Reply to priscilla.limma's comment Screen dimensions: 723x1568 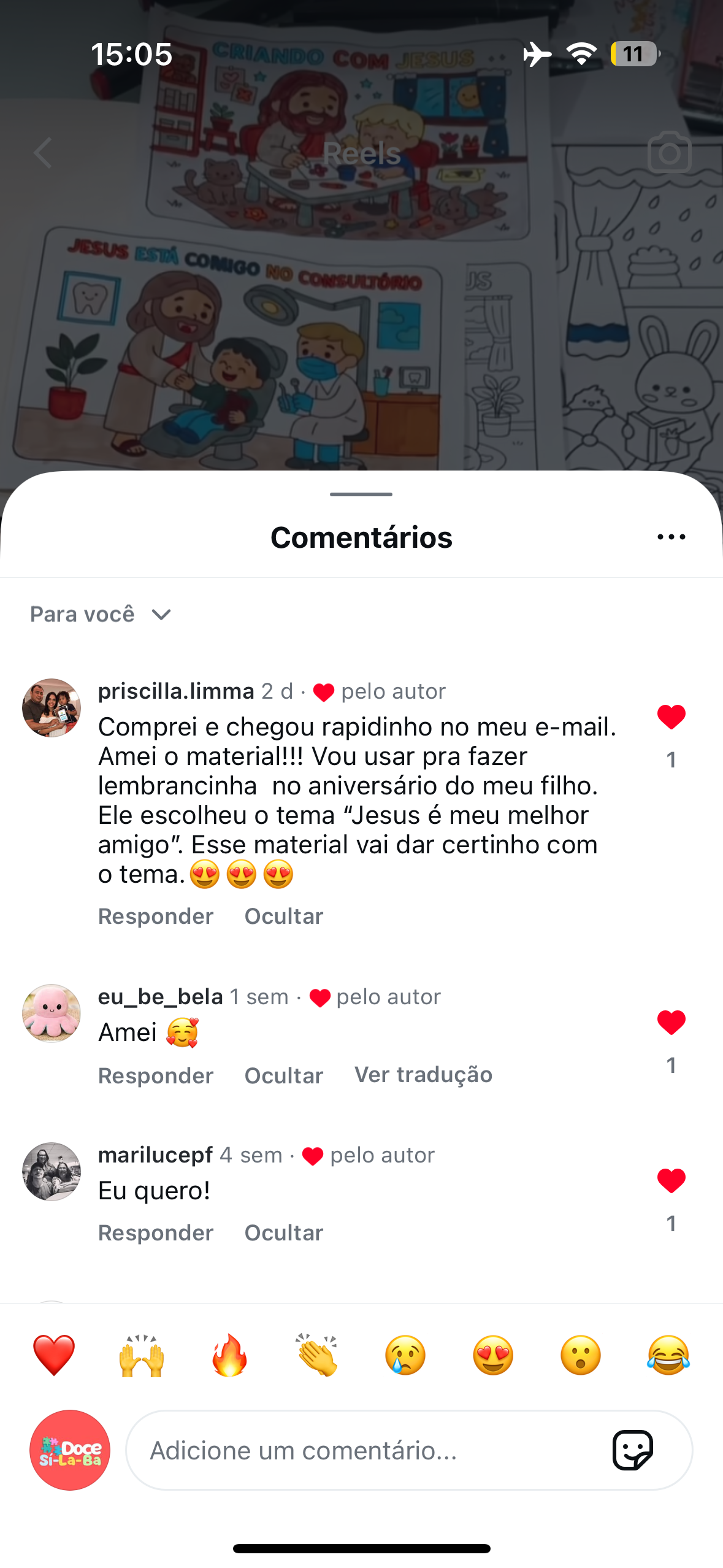pyautogui.click(x=156, y=916)
